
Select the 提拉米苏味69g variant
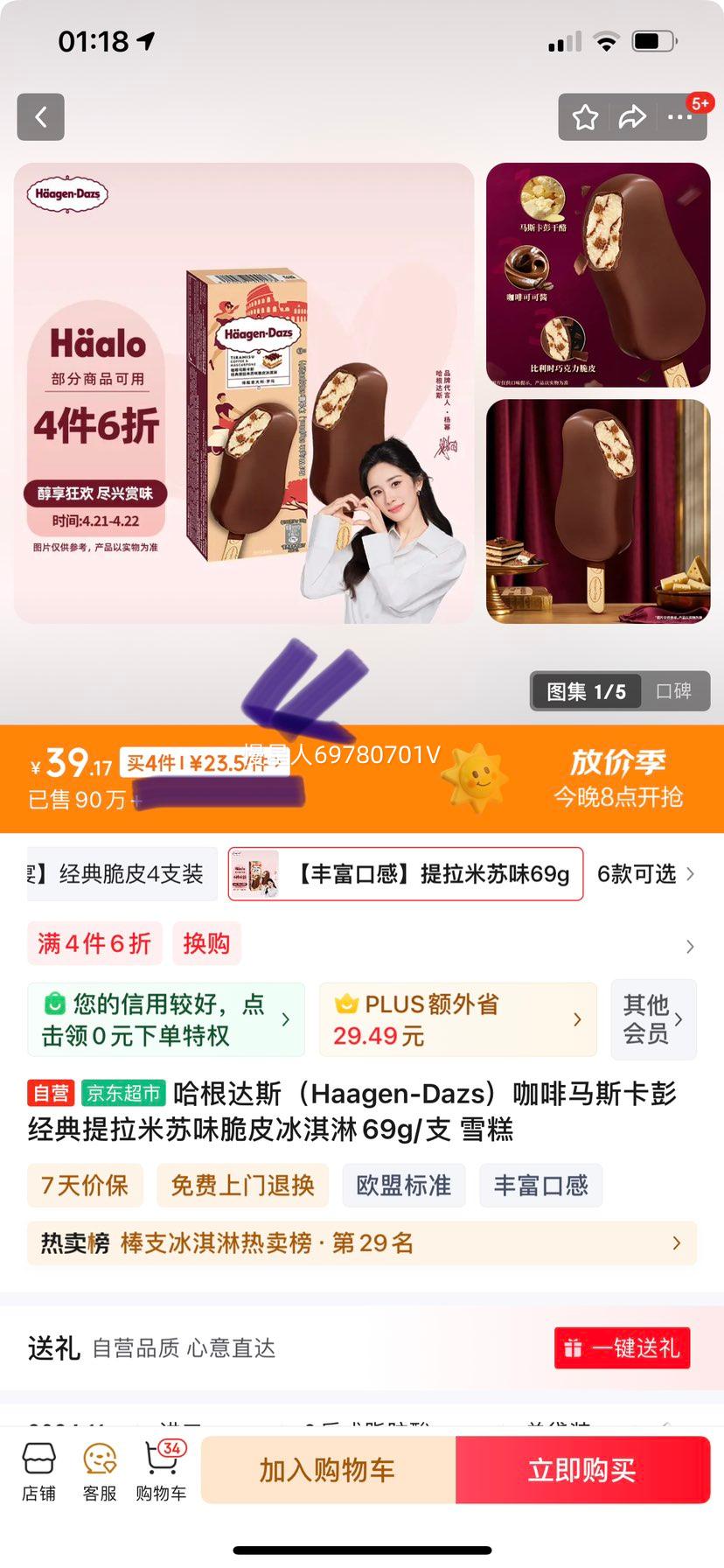(x=405, y=873)
